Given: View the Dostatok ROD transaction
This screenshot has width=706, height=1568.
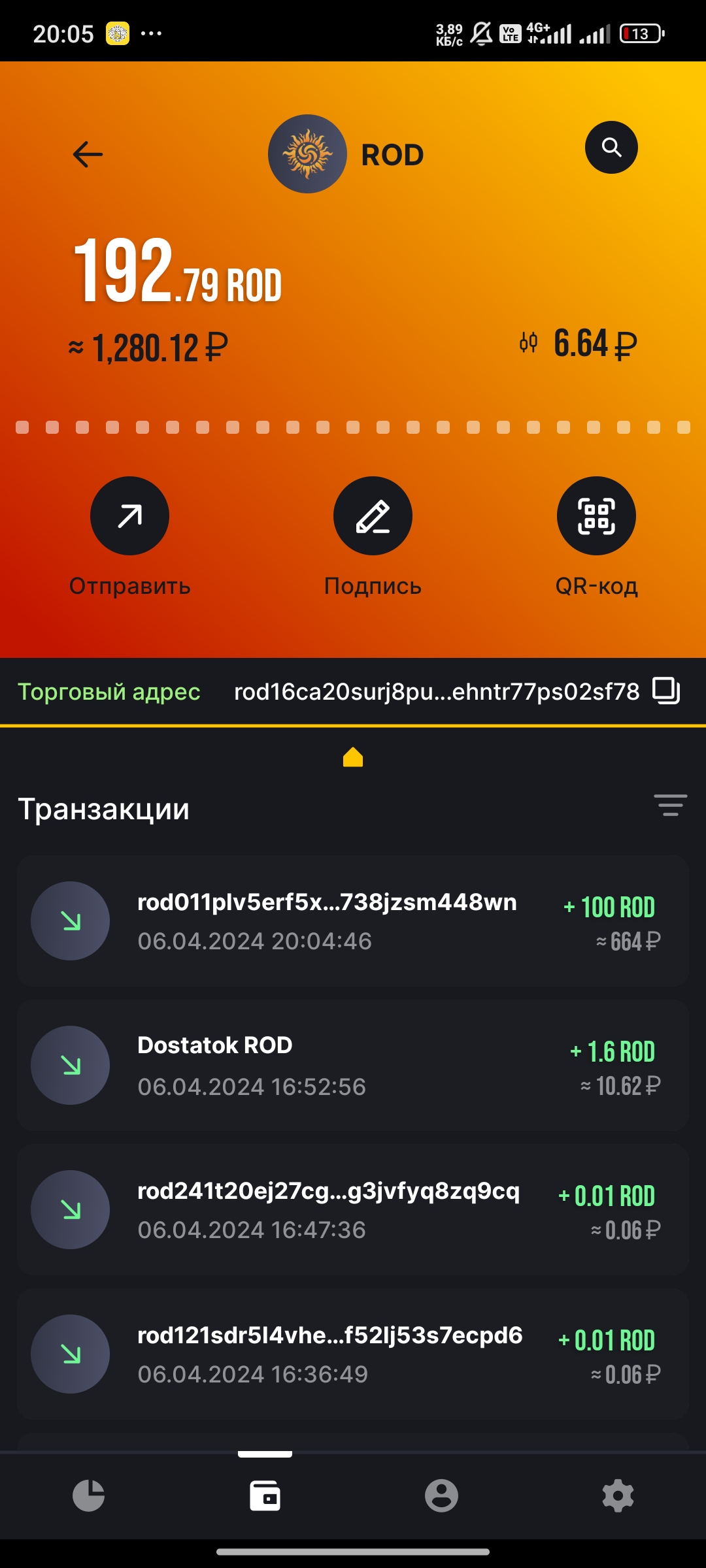Looking at the screenshot, I should (x=353, y=1065).
